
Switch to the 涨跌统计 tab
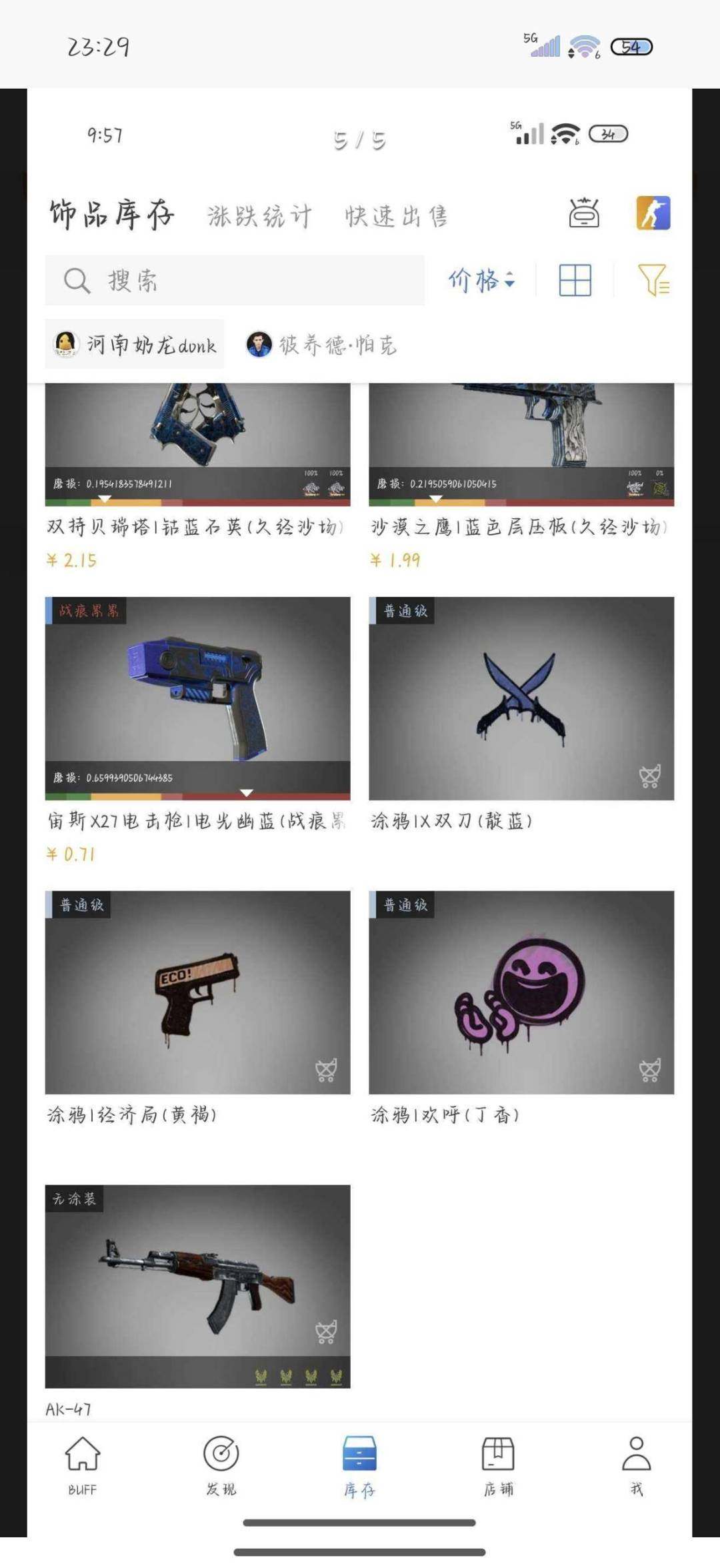(259, 215)
